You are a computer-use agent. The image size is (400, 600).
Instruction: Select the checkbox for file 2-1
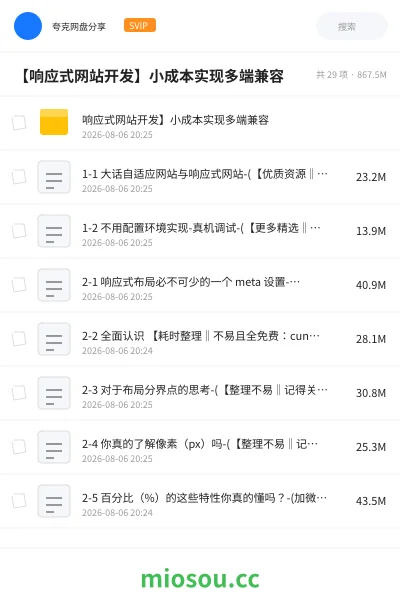[x=19, y=285]
